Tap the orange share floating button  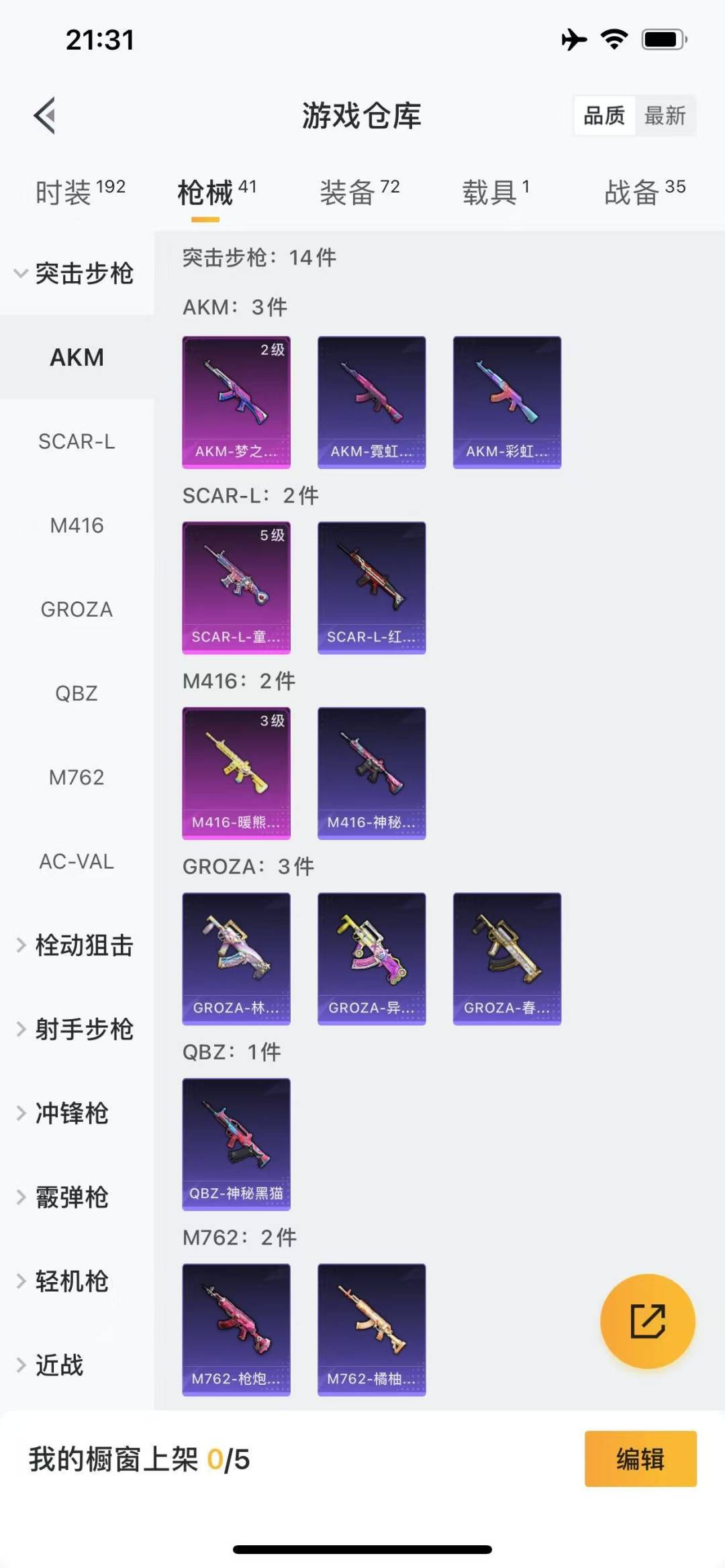click(x=647, y=1321)
